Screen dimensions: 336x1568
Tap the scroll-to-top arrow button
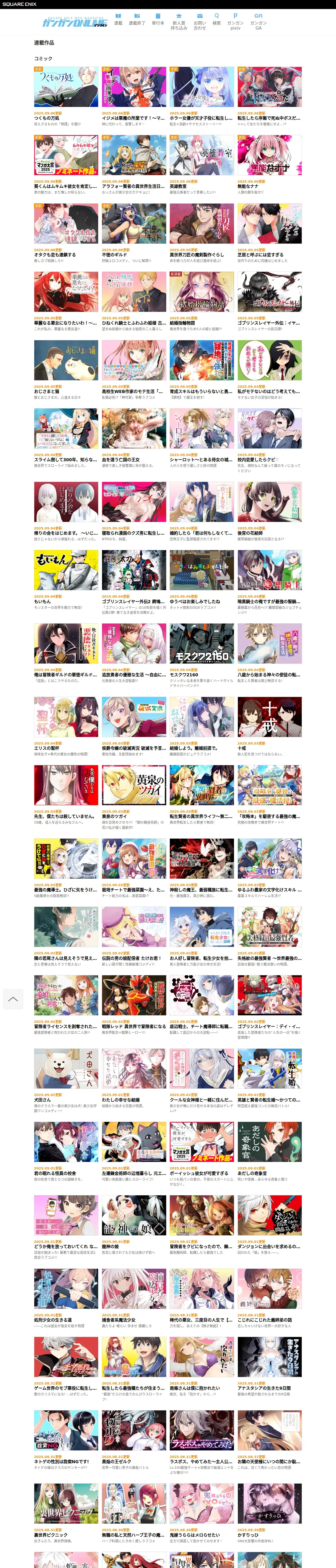tap(13, 999)
